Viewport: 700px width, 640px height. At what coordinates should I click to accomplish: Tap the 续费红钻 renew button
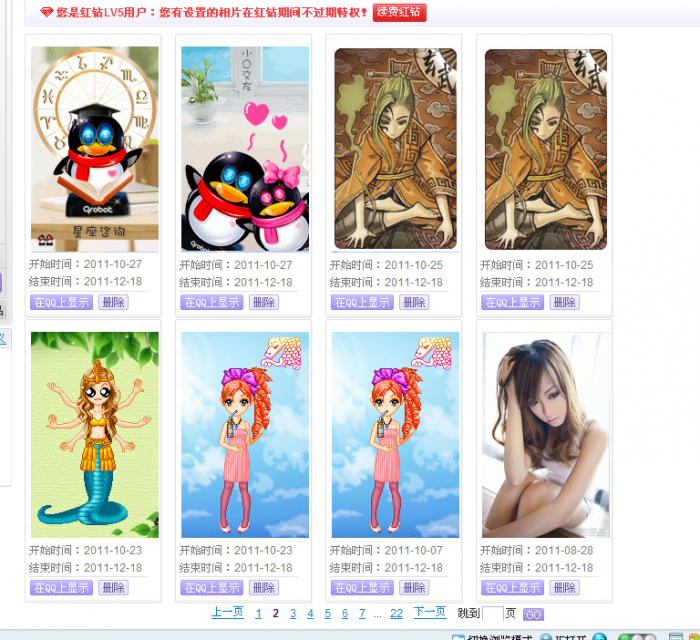pos(399,13)
